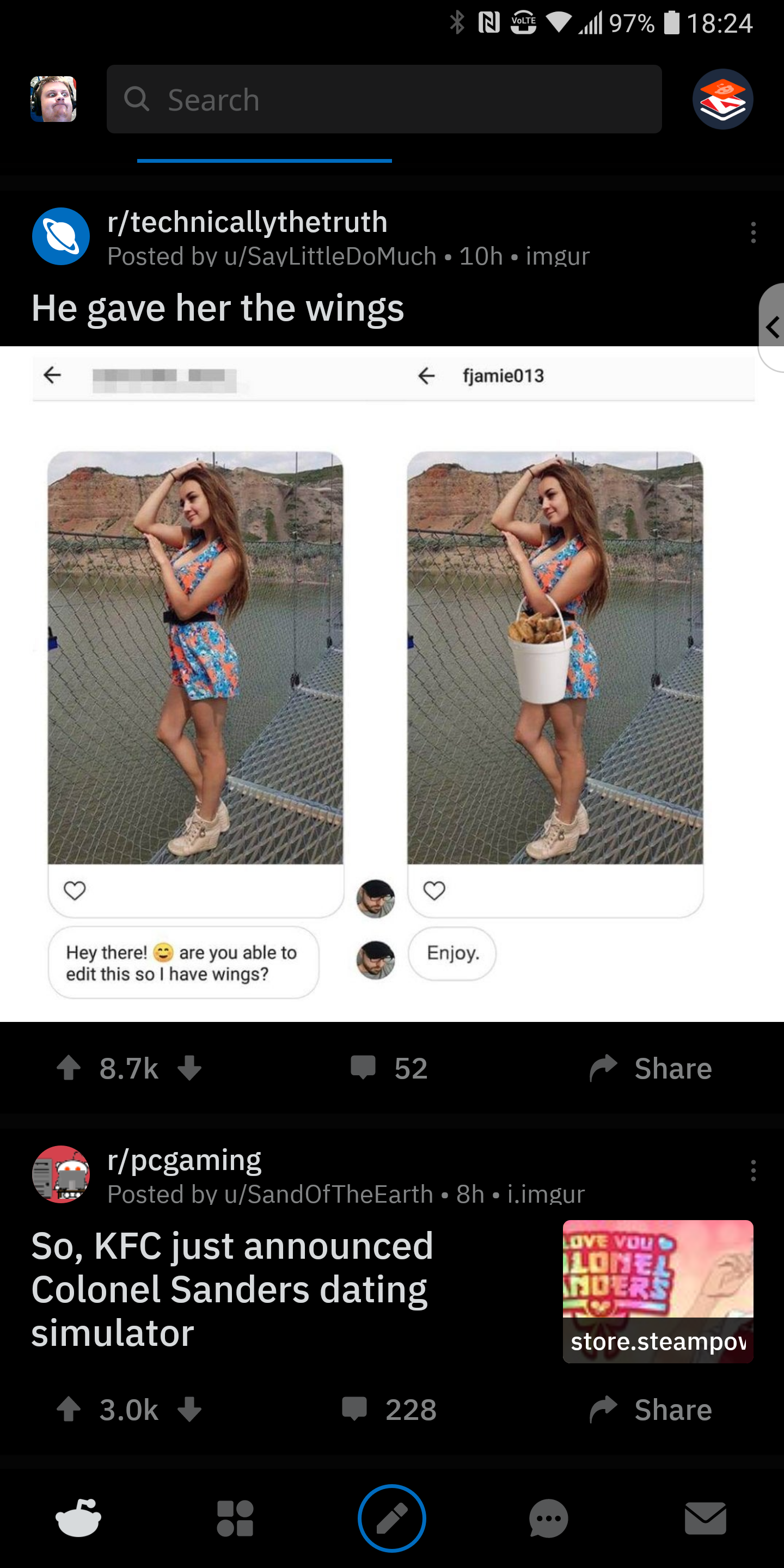The height and width of the screenshot is (1568, 784).
Task: Upvote the KFC dating simulator post
Action: click(69, 1409)
